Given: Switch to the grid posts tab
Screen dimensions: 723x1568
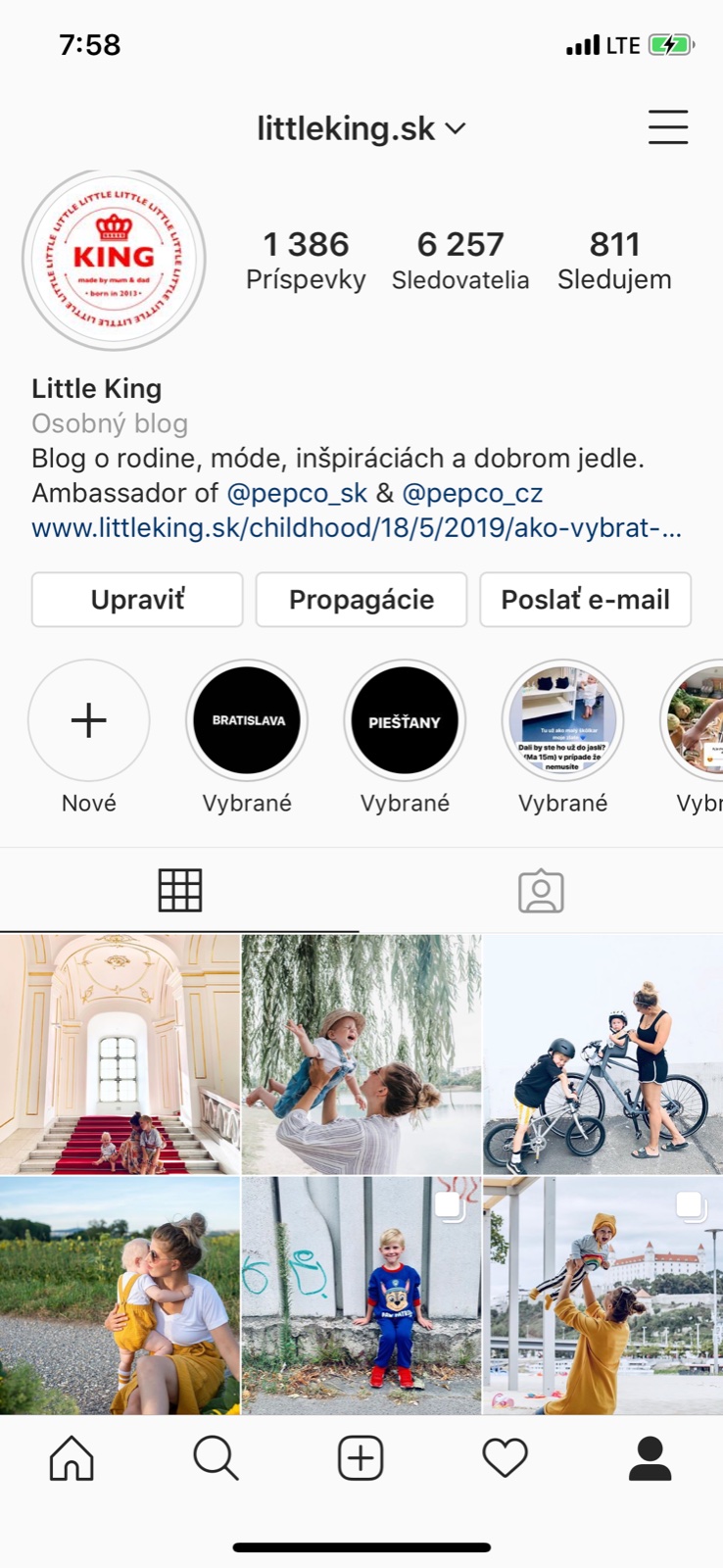Looking at the screenshot, I should [180, 891].
